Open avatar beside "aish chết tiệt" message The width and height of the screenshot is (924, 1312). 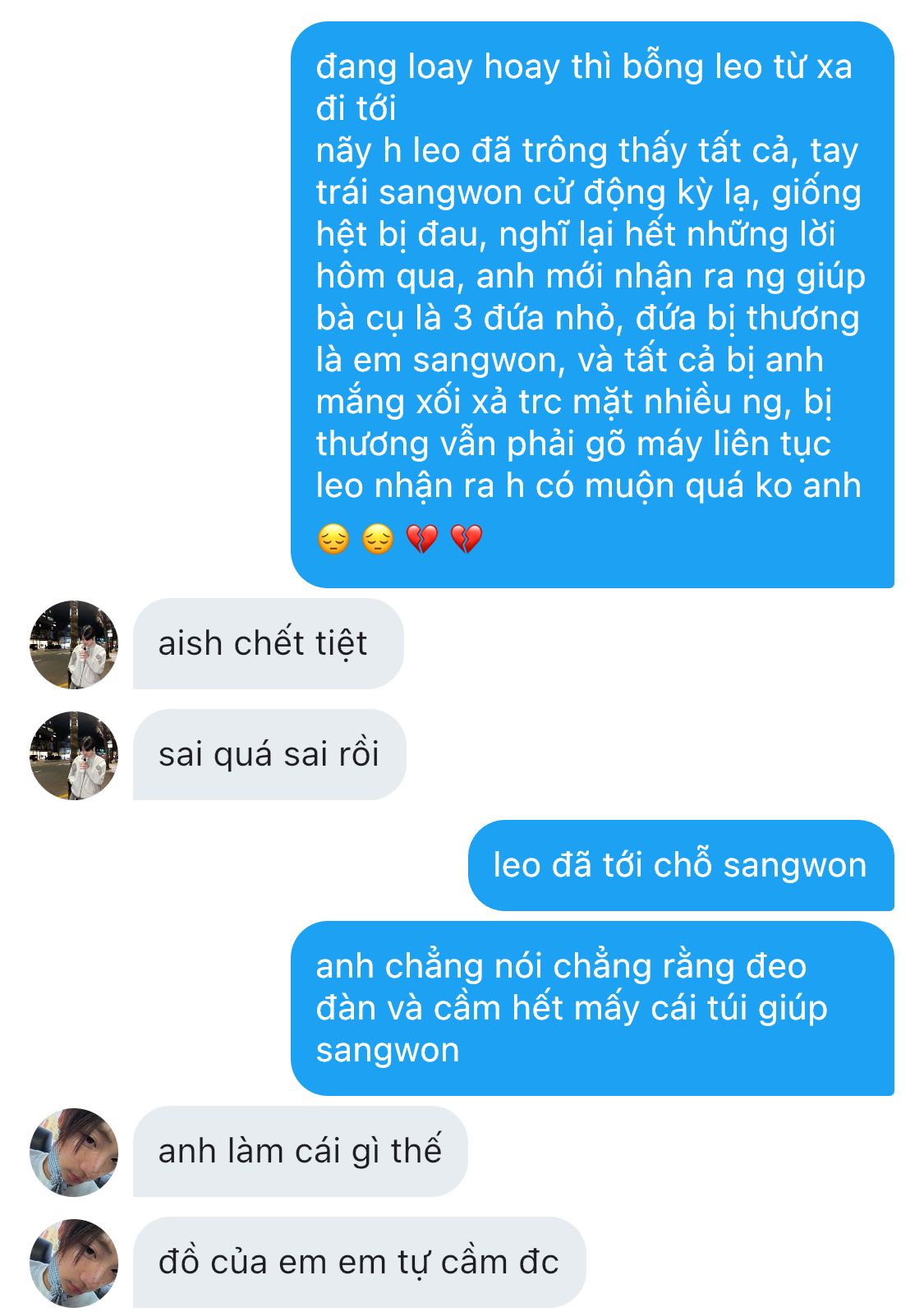tap(74, 644)
